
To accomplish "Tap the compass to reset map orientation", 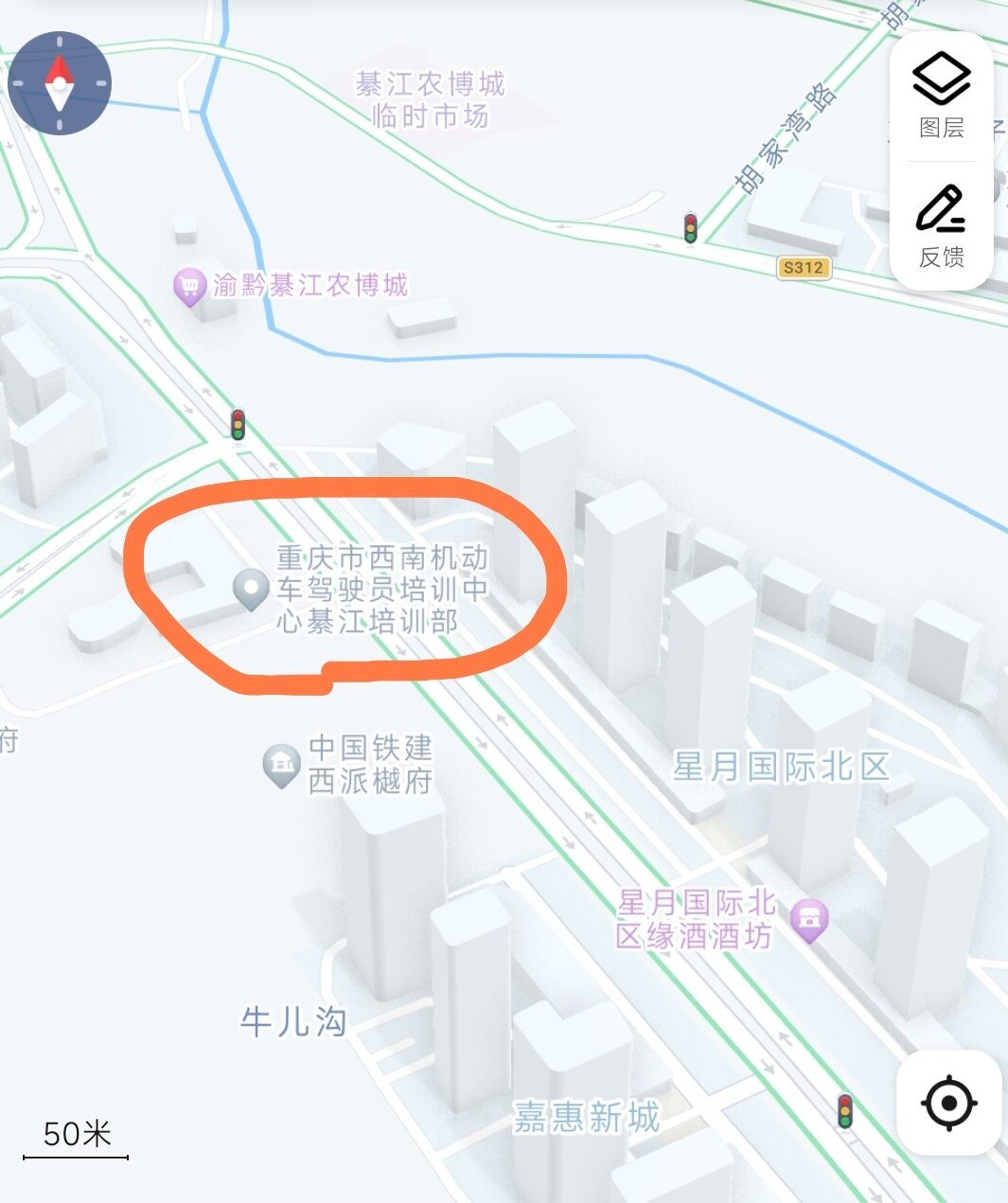I will click(59, 83).
